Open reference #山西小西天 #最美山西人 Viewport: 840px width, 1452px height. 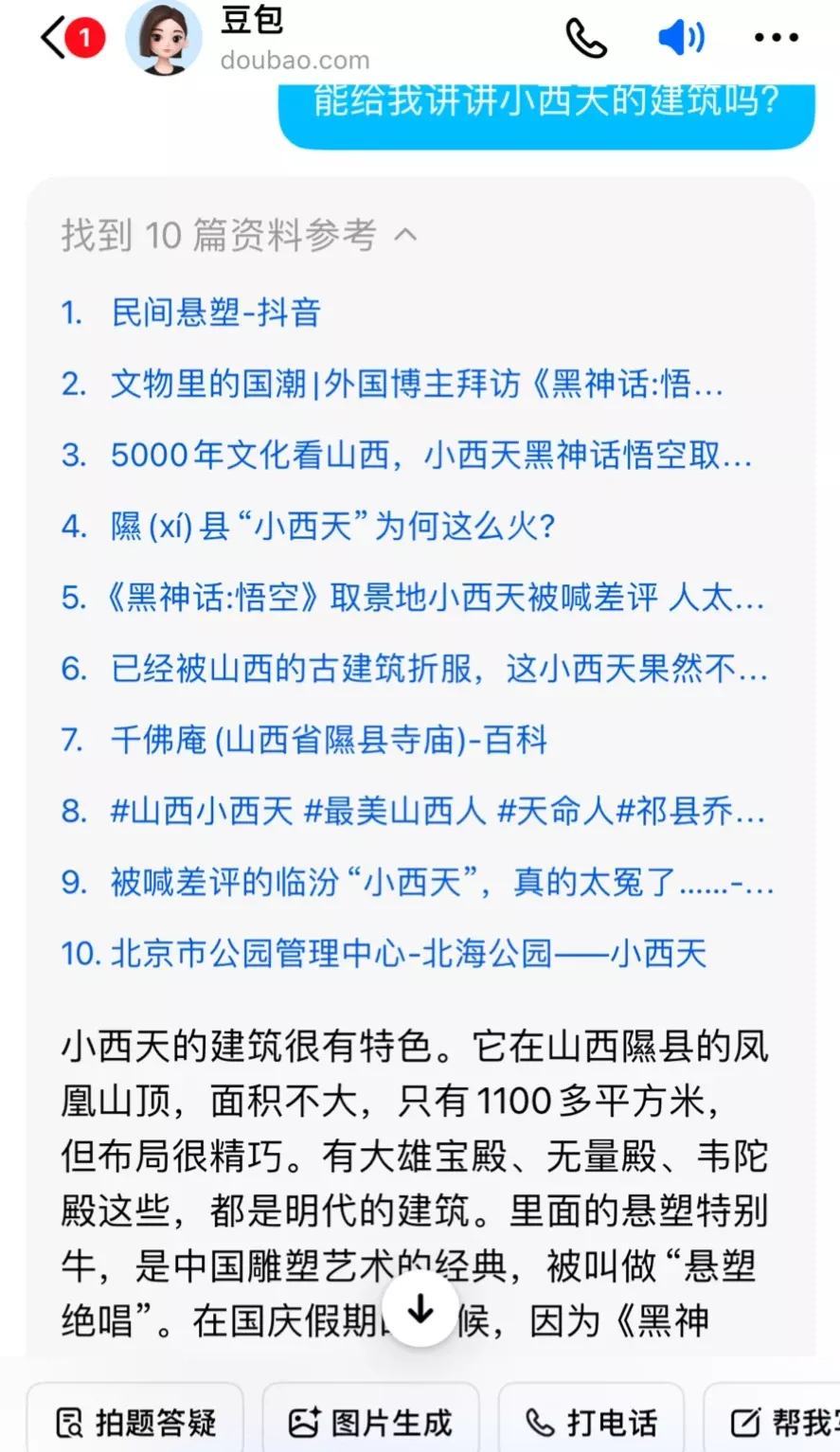[x=438, y=812]
